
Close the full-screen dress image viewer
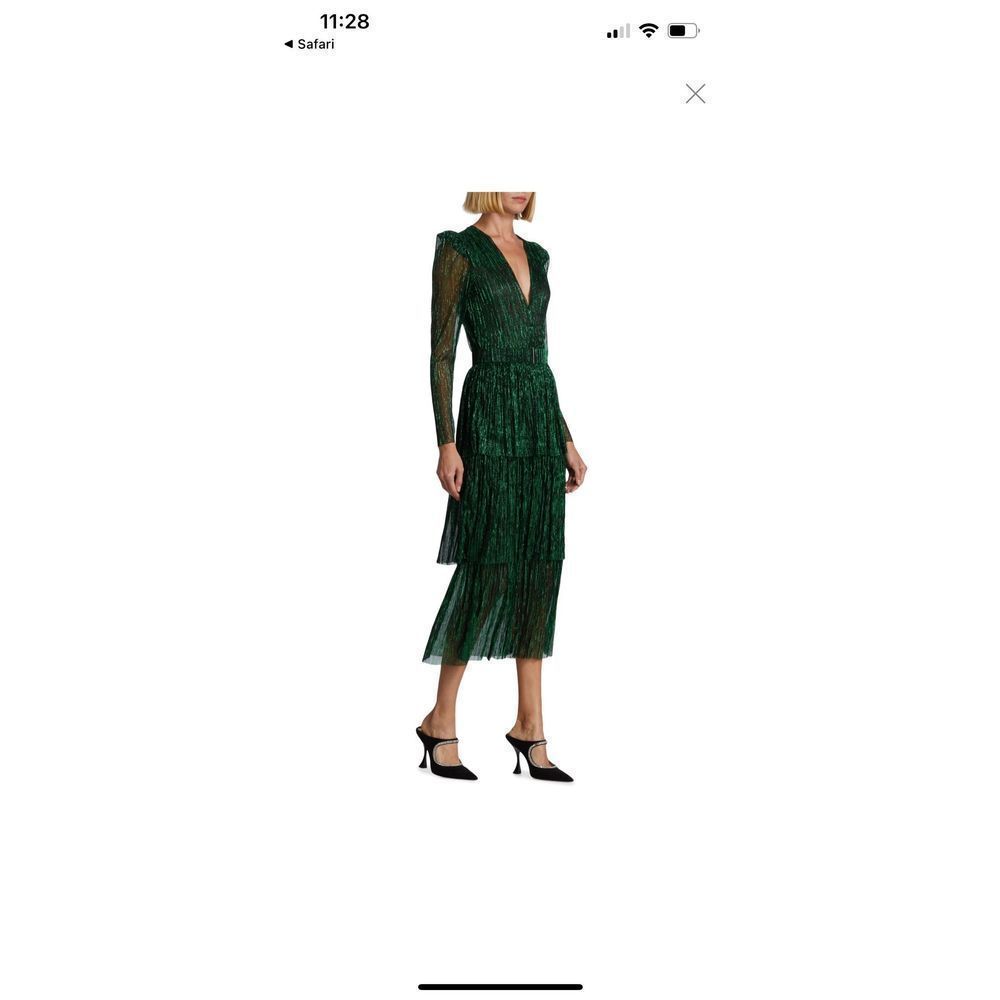click(x=695, y=94)
